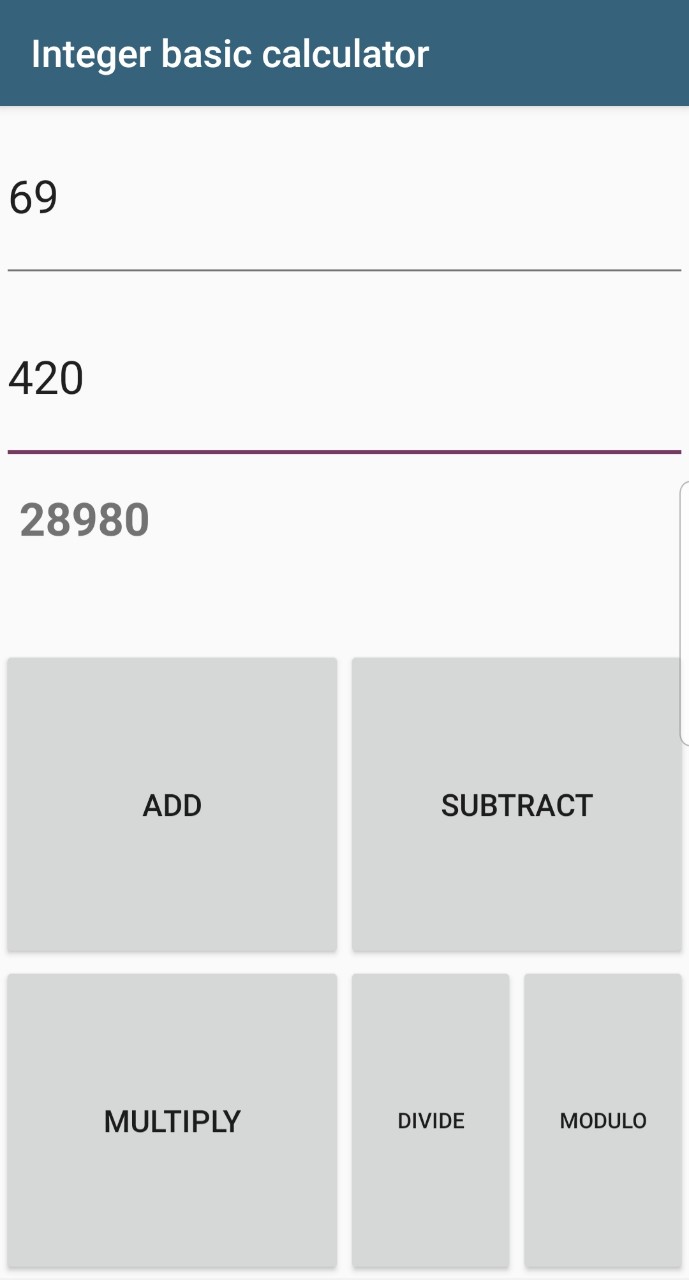Tap the first number field showing 69
The height and width of the screenshot is (1280, 689).
coord(344,200)
